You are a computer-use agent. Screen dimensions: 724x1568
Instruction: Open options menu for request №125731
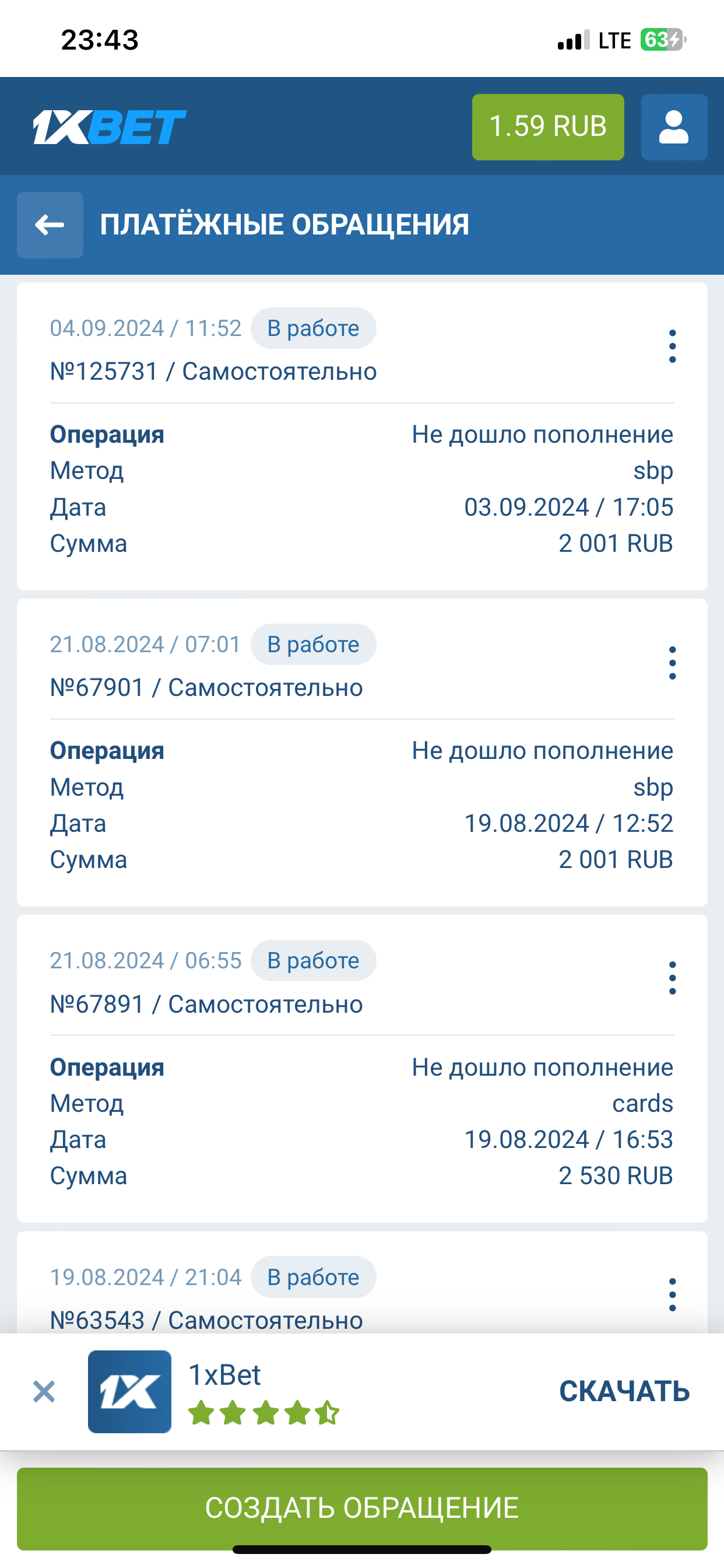(672, 346)
